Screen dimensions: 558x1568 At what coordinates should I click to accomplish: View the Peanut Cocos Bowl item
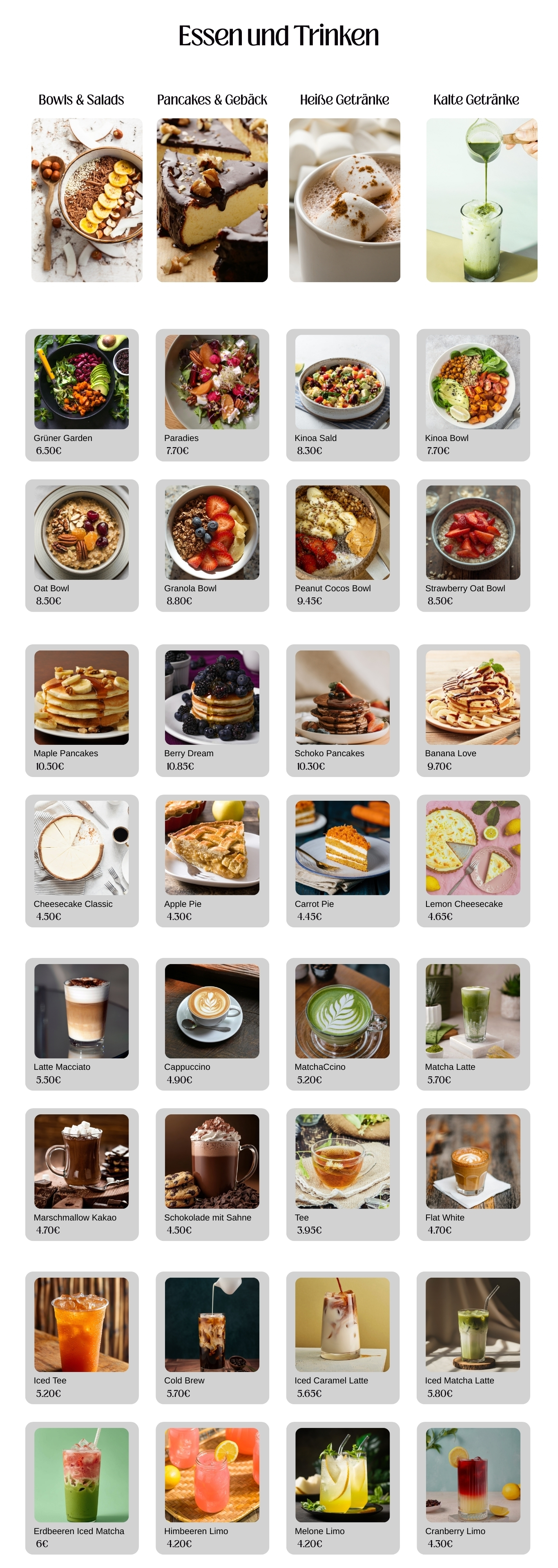342,545
